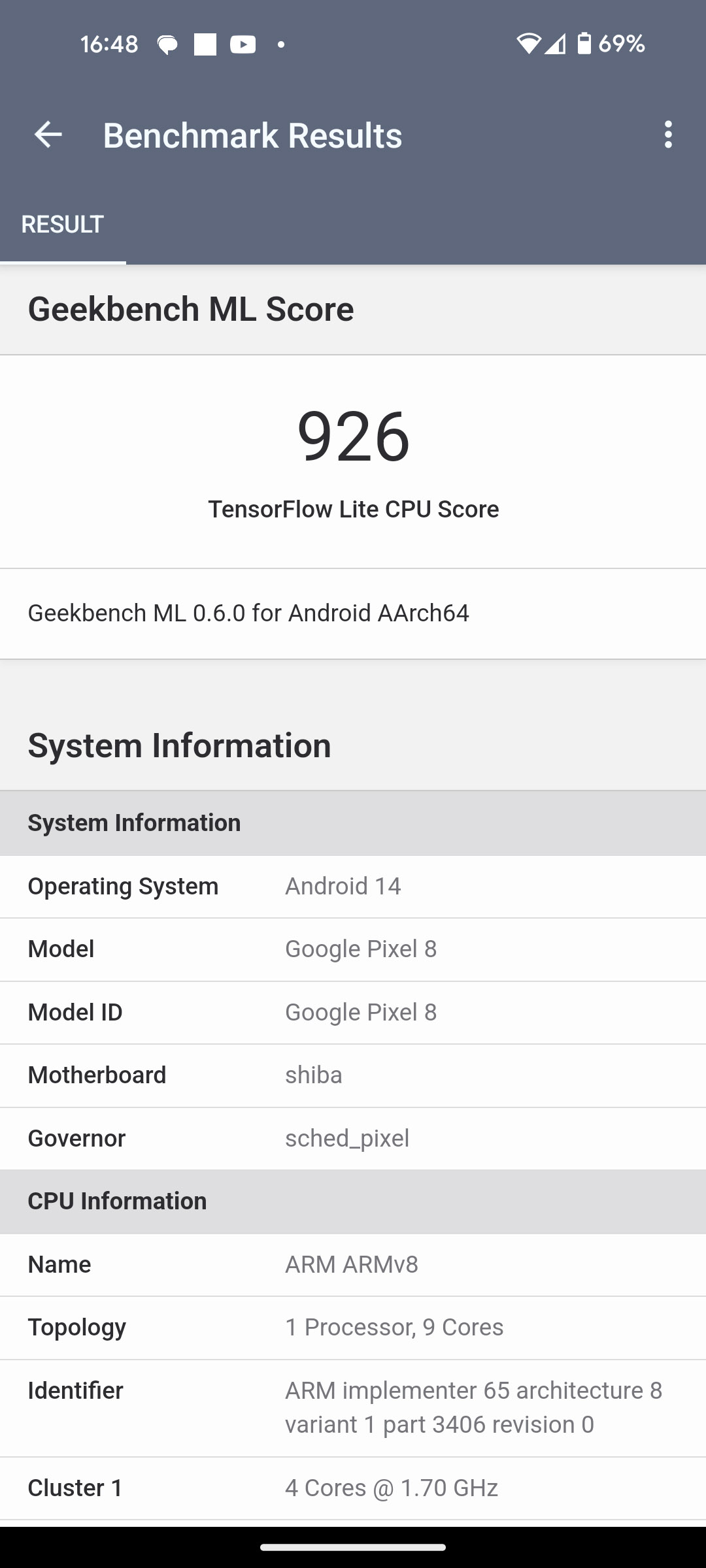Viewport: 706px width, 1568px height.
Task: Open the overflow menu
Action: 667,135
